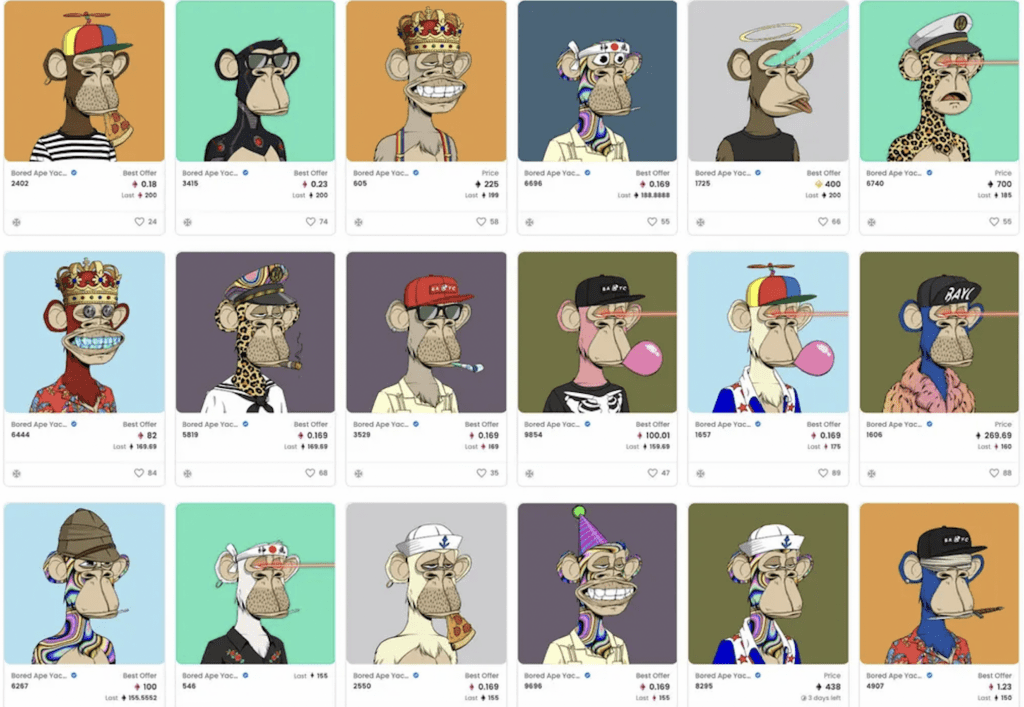Favorite ape 1606 using its heart
1024x707 pixels.
994,473
